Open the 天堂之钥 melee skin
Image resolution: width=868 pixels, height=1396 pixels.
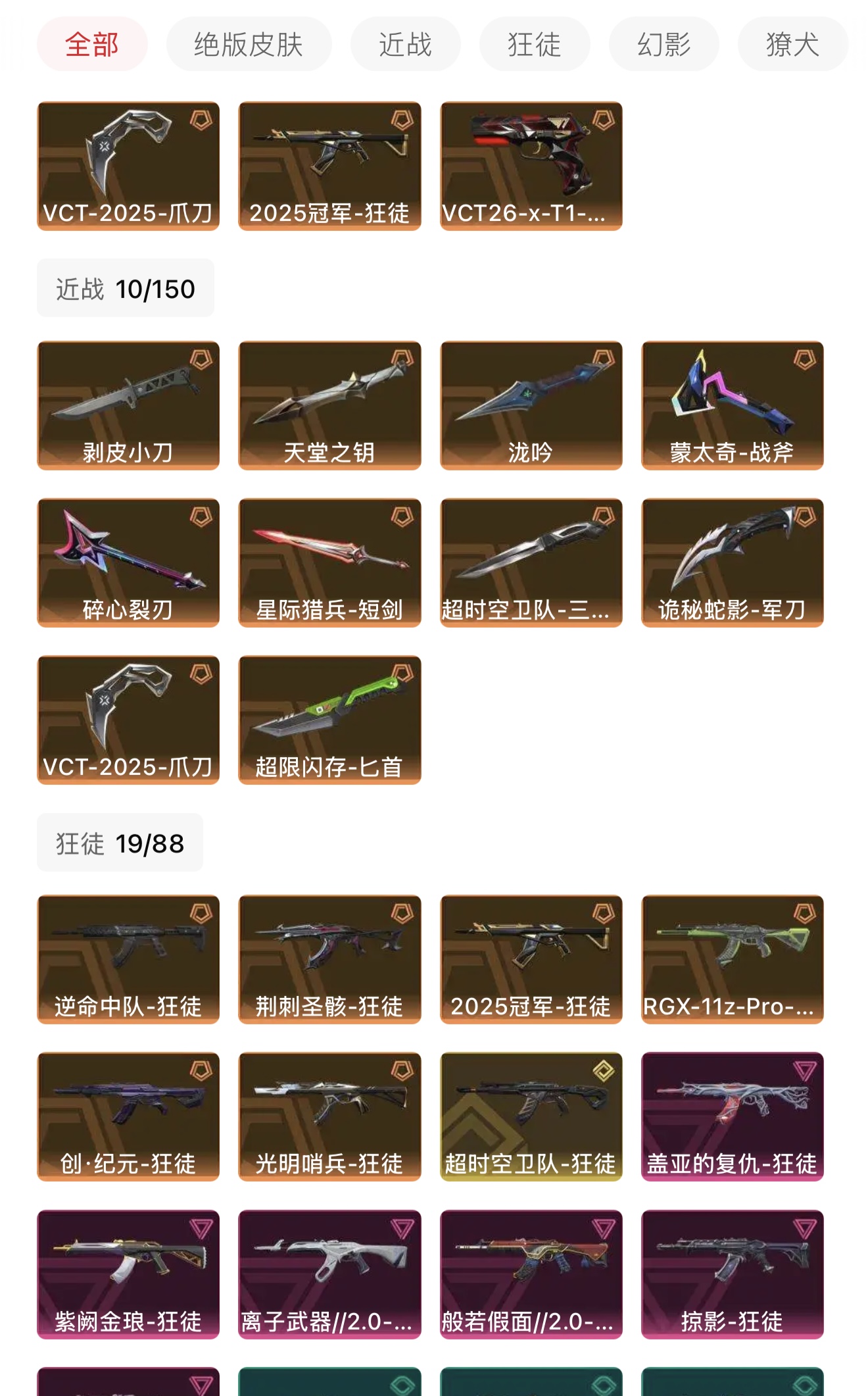pos(329,405)
